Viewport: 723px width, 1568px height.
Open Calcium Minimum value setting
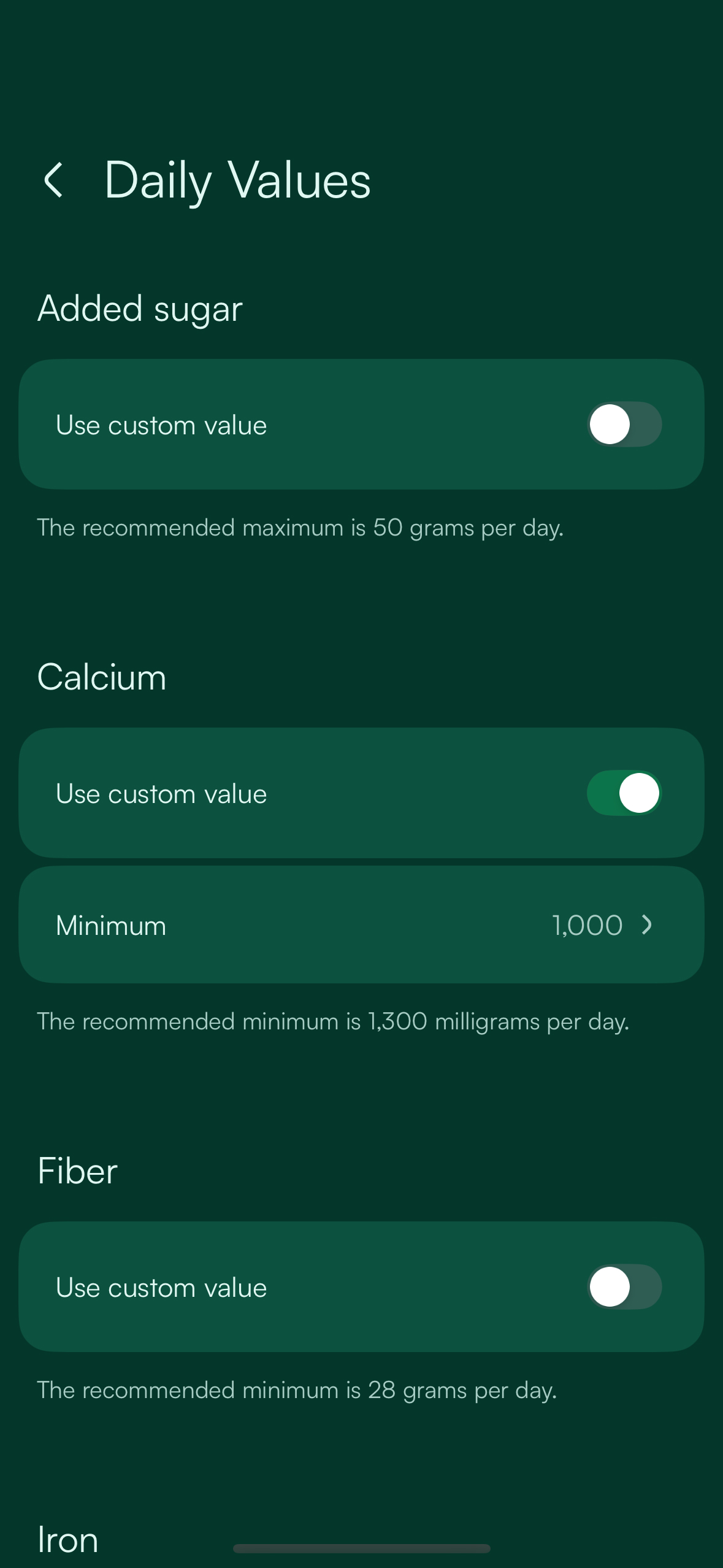[361, 925]
